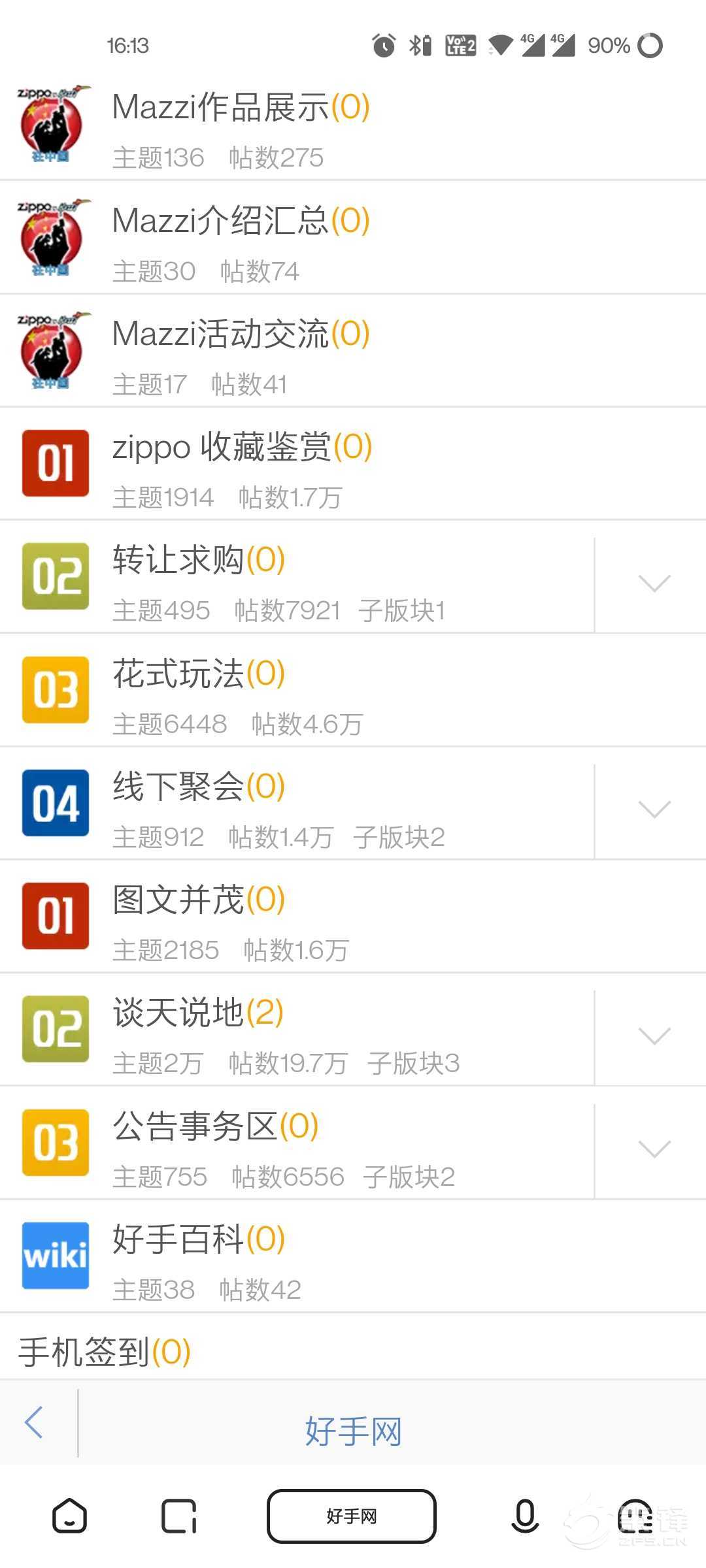The height and width of the screenshot is (1568, 706).
Task: Open the 公告事务区 board
Action: 297,1143
